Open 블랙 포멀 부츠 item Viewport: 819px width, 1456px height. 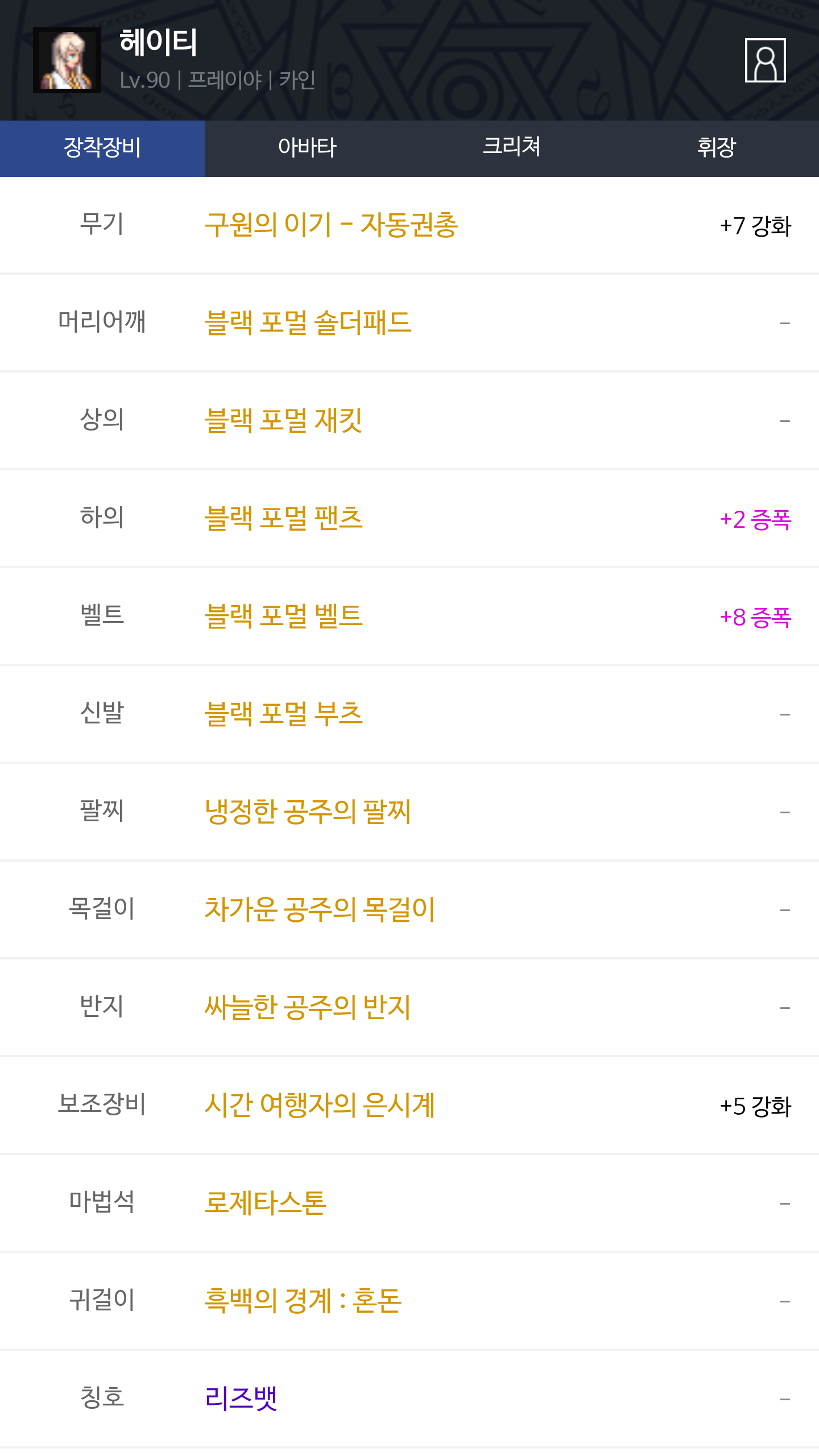(283, 714)
